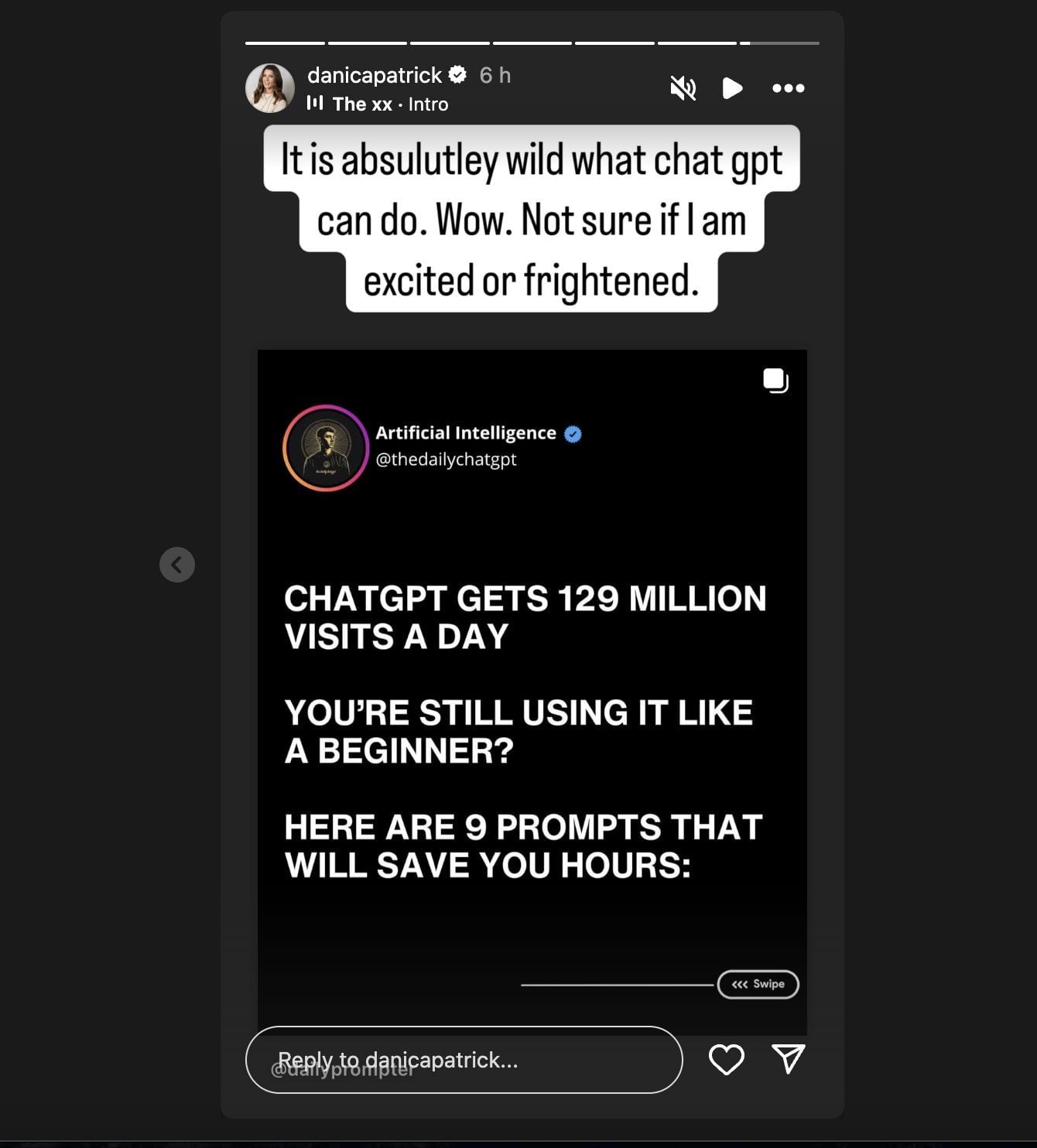Image resolution: width=1037 pixels, height=1148 pixels.
Task: Open the story options menu
Action: click(x=788, y=88)
